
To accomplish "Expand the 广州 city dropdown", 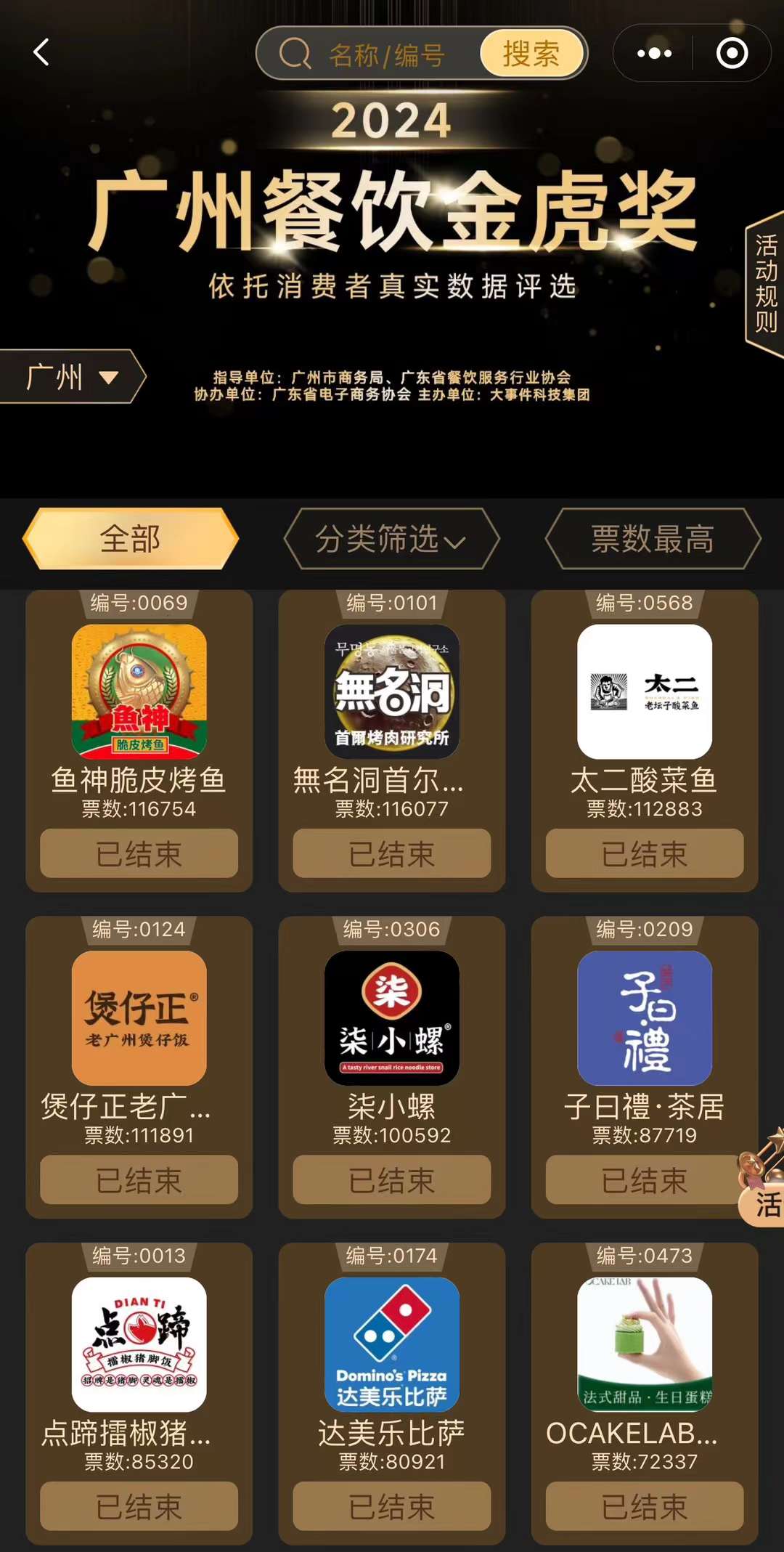I will pyautogui.click(x=71, y=377).
